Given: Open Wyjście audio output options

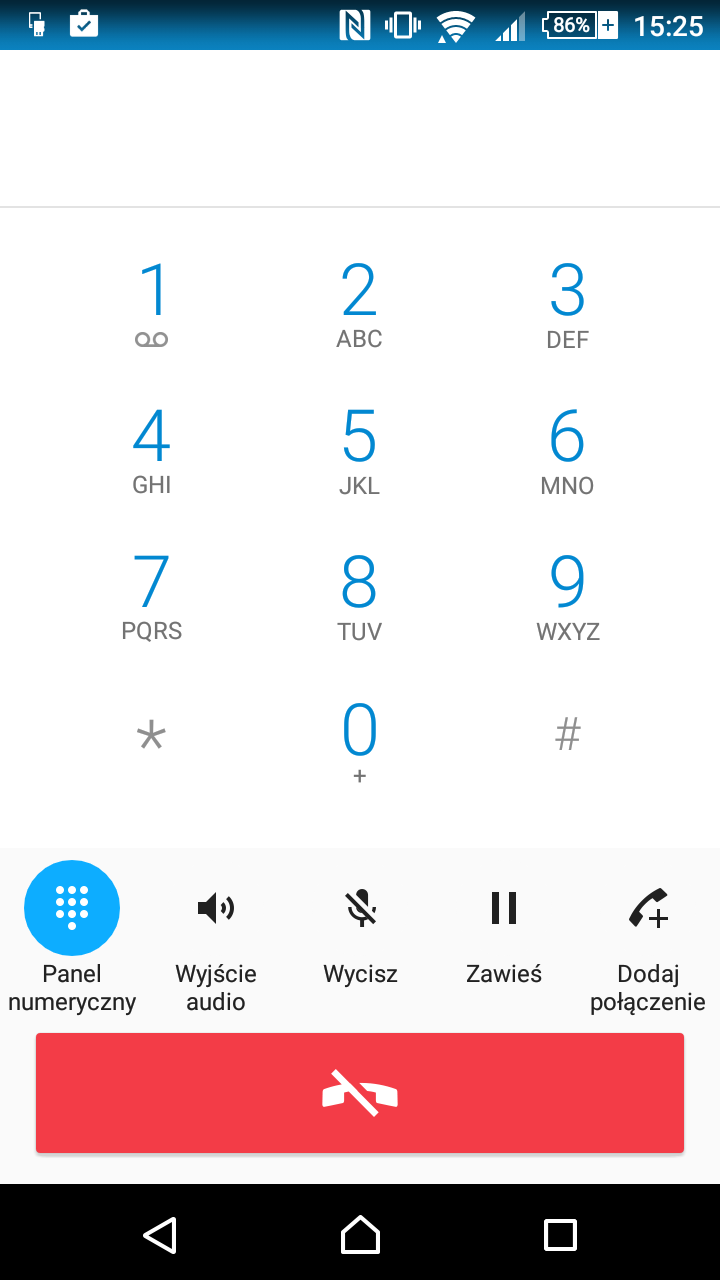Looking at the screenshot, I should [216, 908].
